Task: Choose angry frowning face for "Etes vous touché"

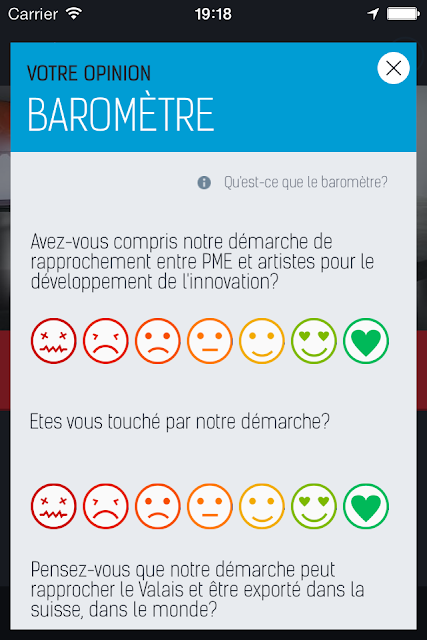Action: [106, 506]
